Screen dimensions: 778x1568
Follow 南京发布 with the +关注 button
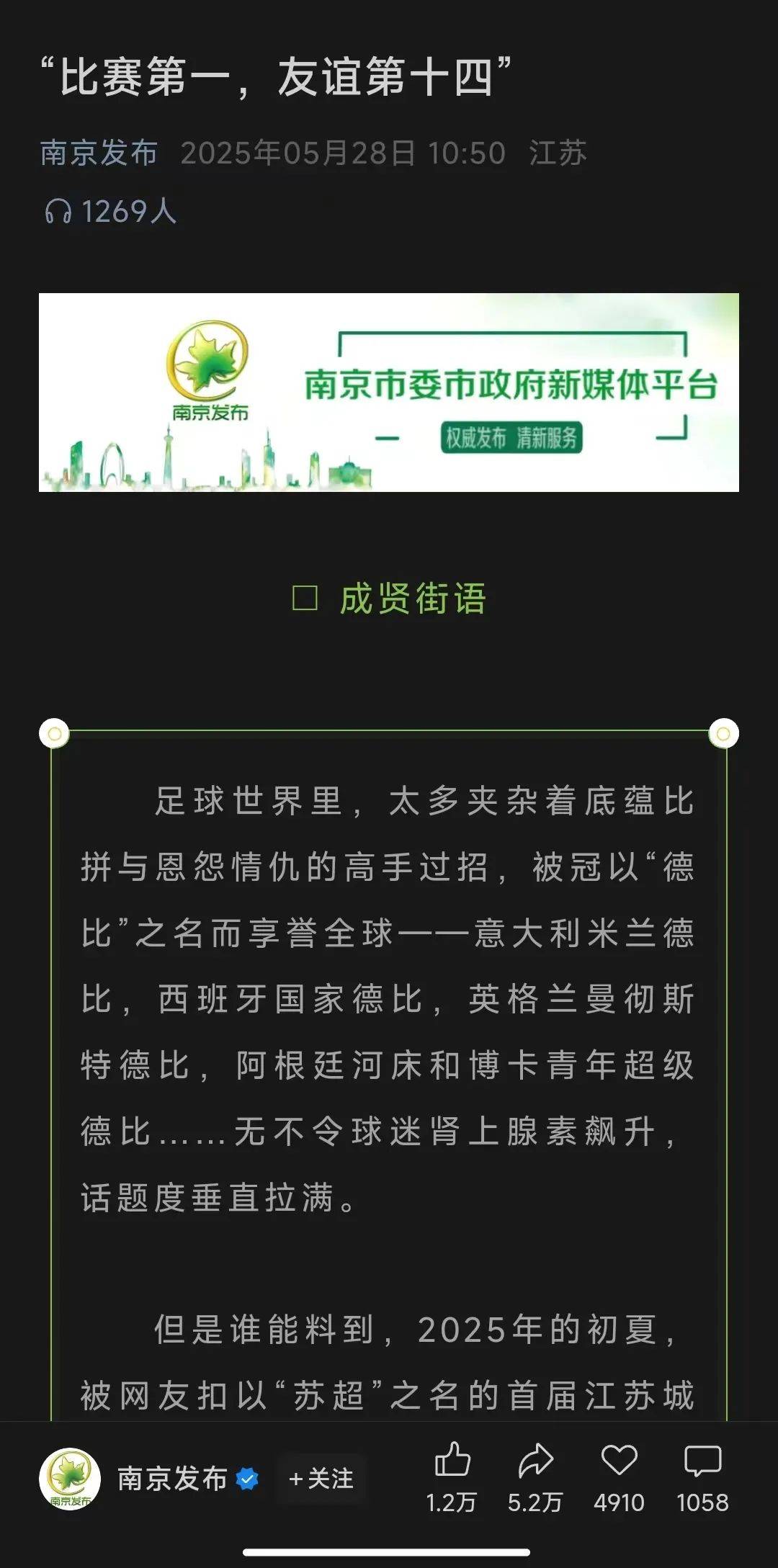[321, 1479]
